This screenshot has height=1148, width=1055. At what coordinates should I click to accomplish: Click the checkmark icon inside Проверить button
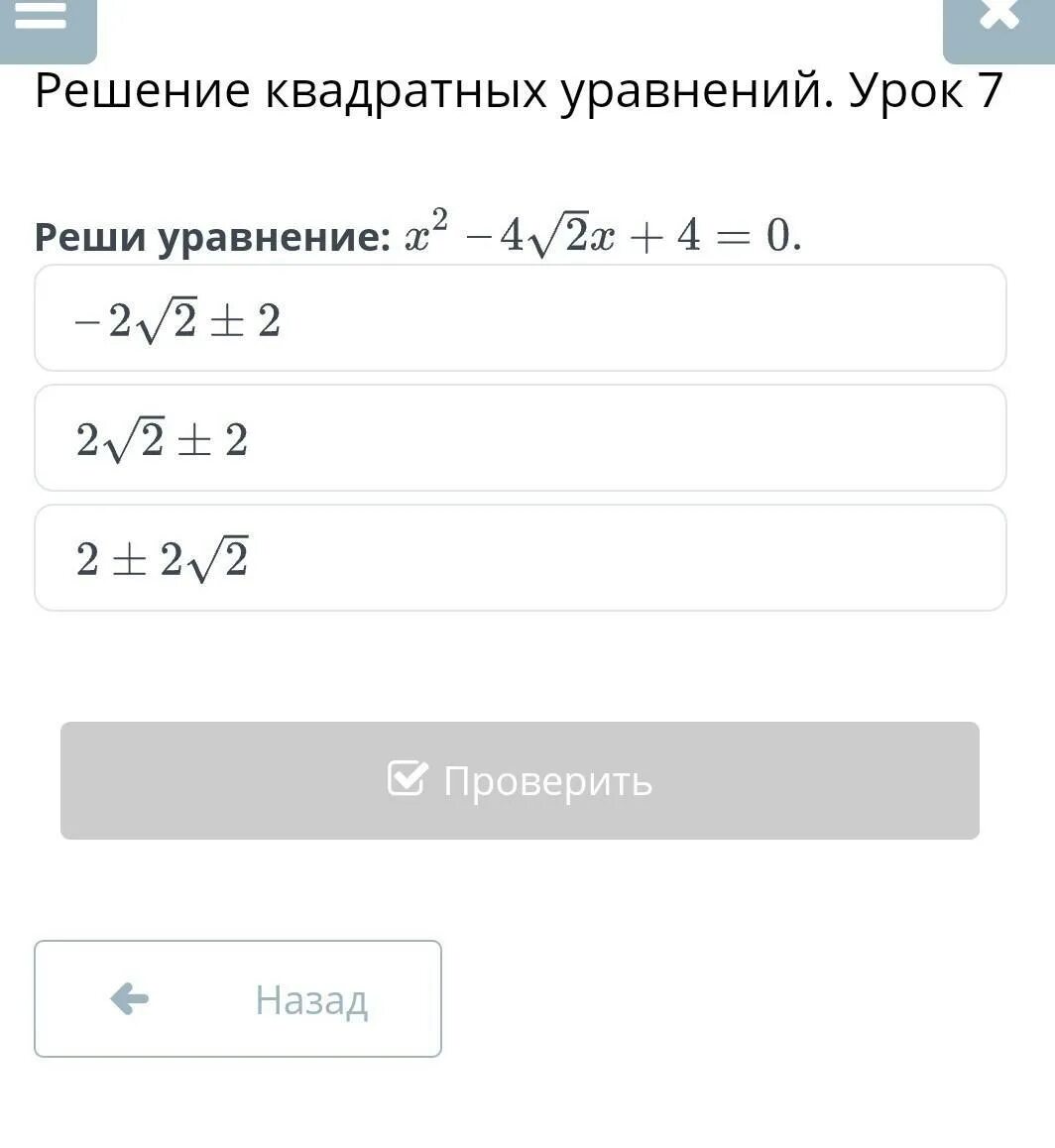point(407,781)
